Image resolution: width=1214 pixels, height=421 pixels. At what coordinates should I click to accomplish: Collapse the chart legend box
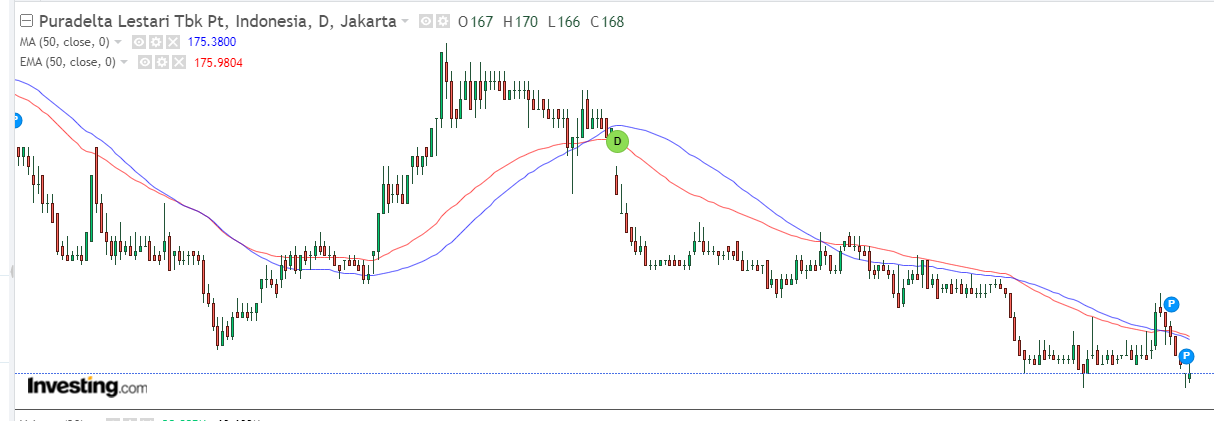point(26,21)
